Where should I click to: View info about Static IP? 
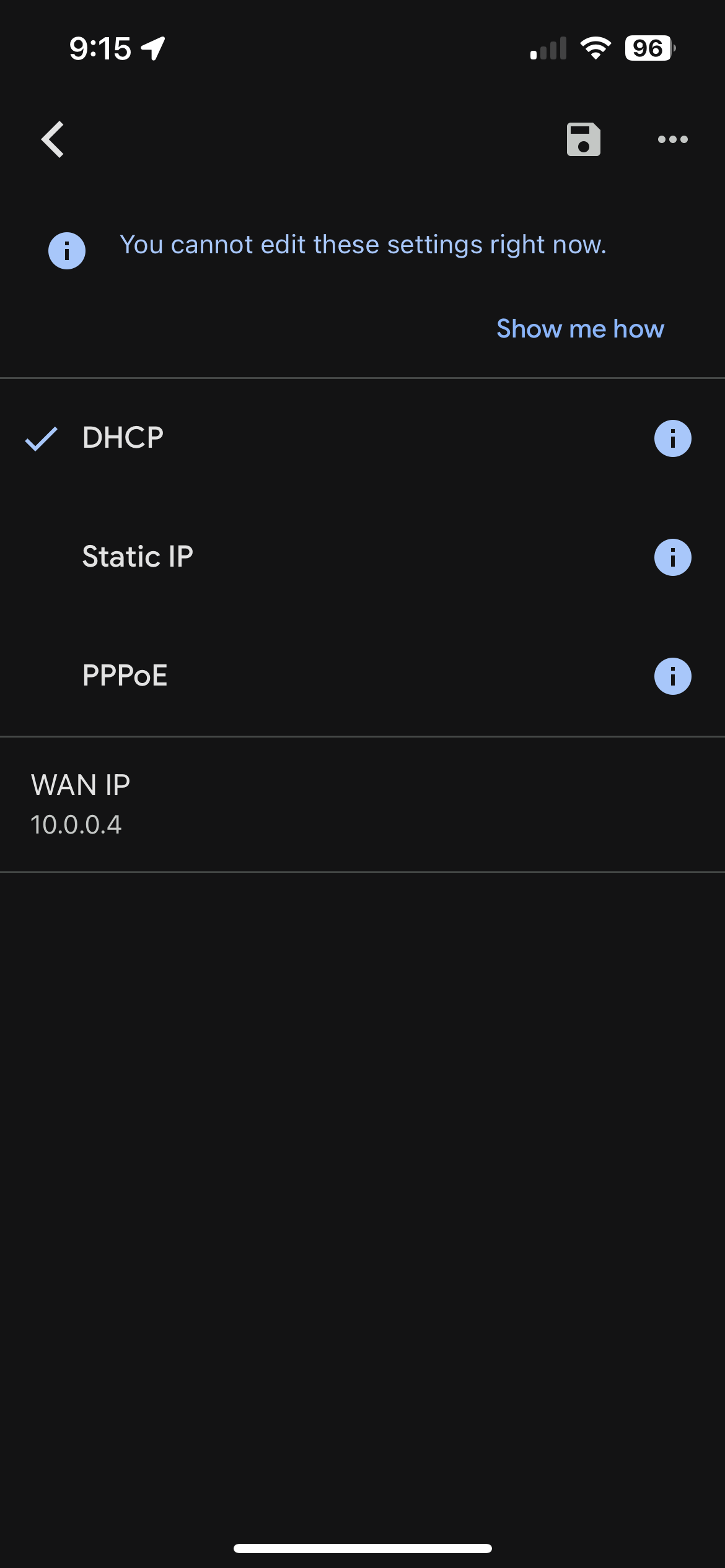coord(672,557)
